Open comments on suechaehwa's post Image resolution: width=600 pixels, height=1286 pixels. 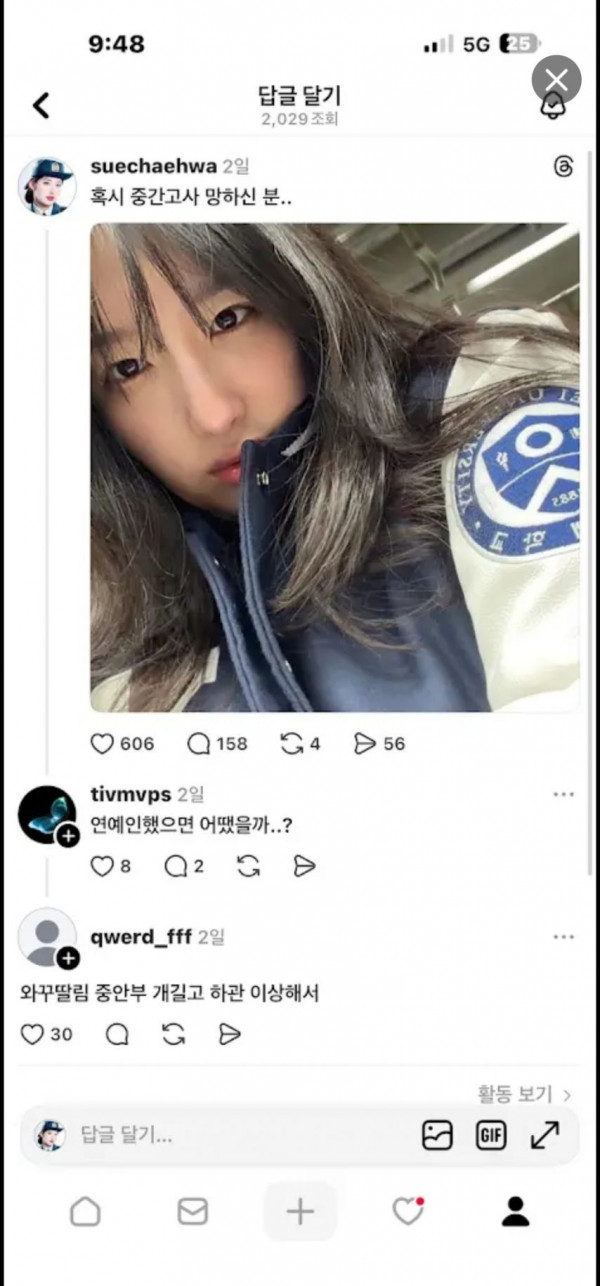click(199, 743)
